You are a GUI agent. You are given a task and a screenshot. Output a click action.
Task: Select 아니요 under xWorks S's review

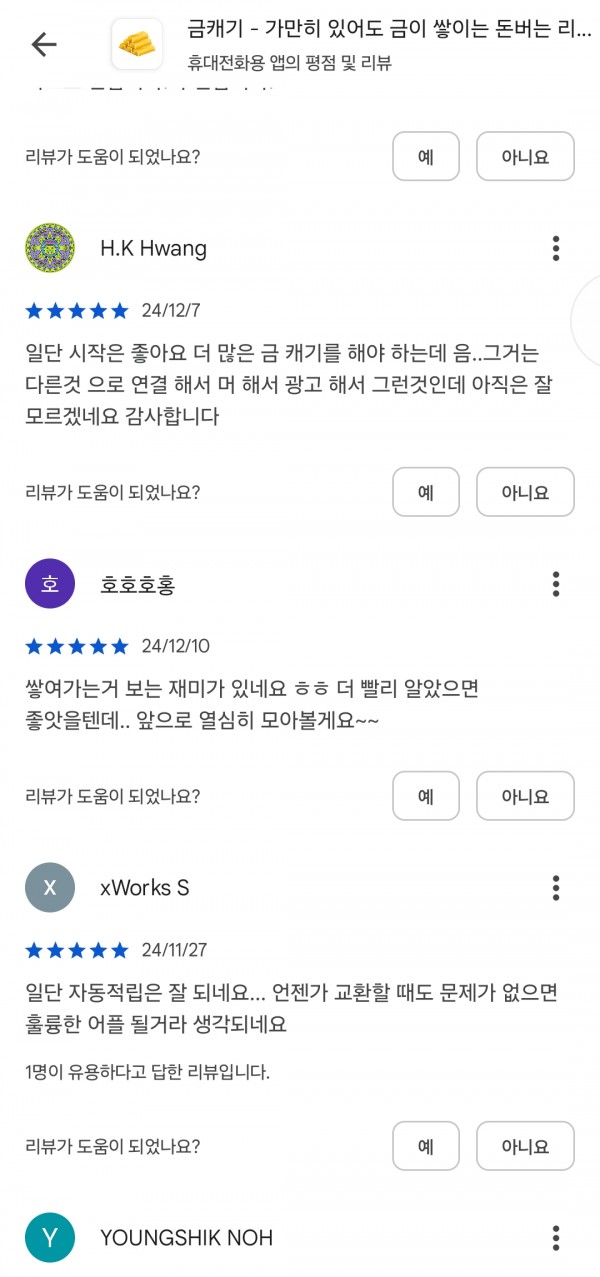[x=526, y=1146]
